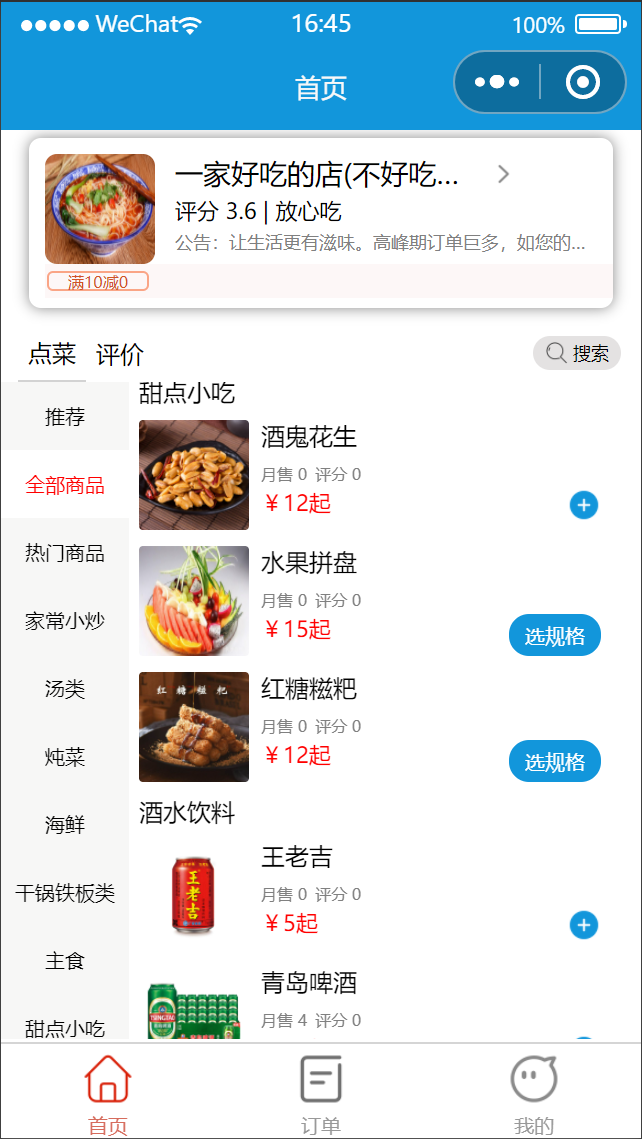This screenshot has height=1139, width=642.
Task: Close the mini program with the circle icon
Action: pos(582,82)
